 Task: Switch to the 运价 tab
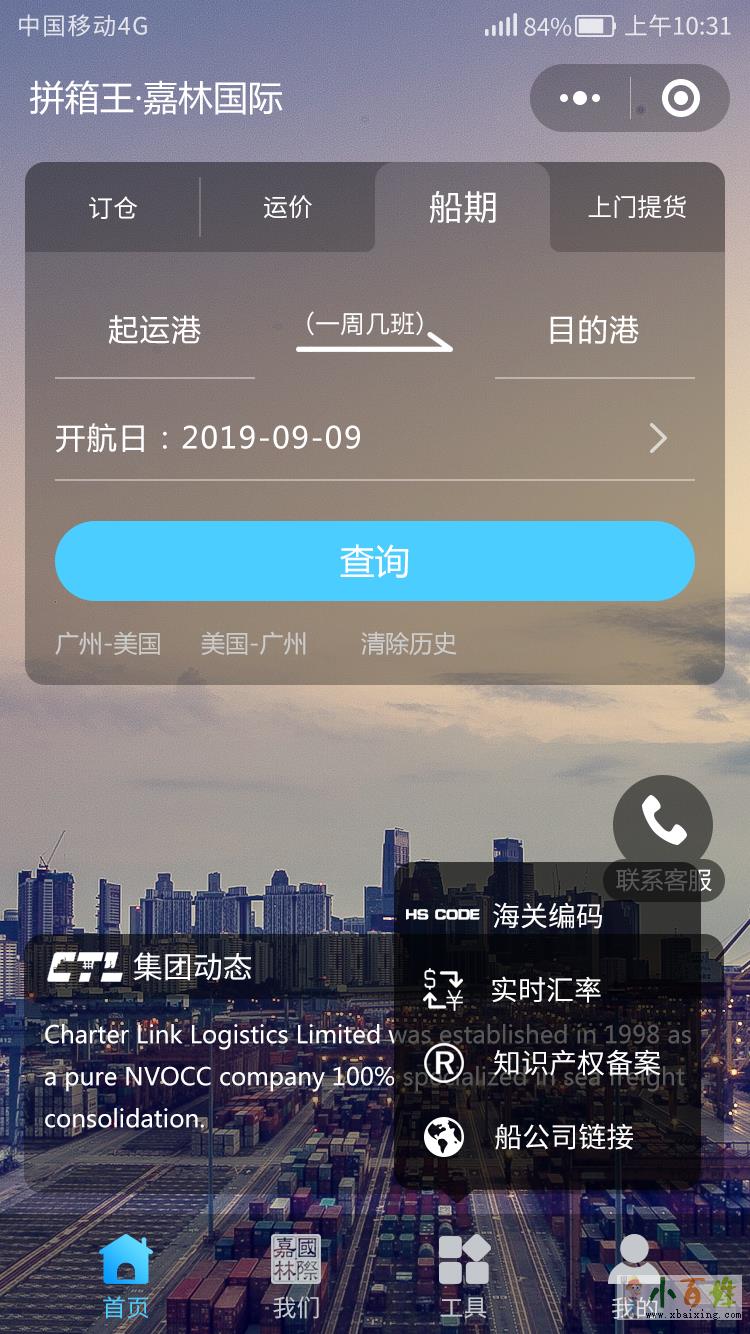[288, 208]
